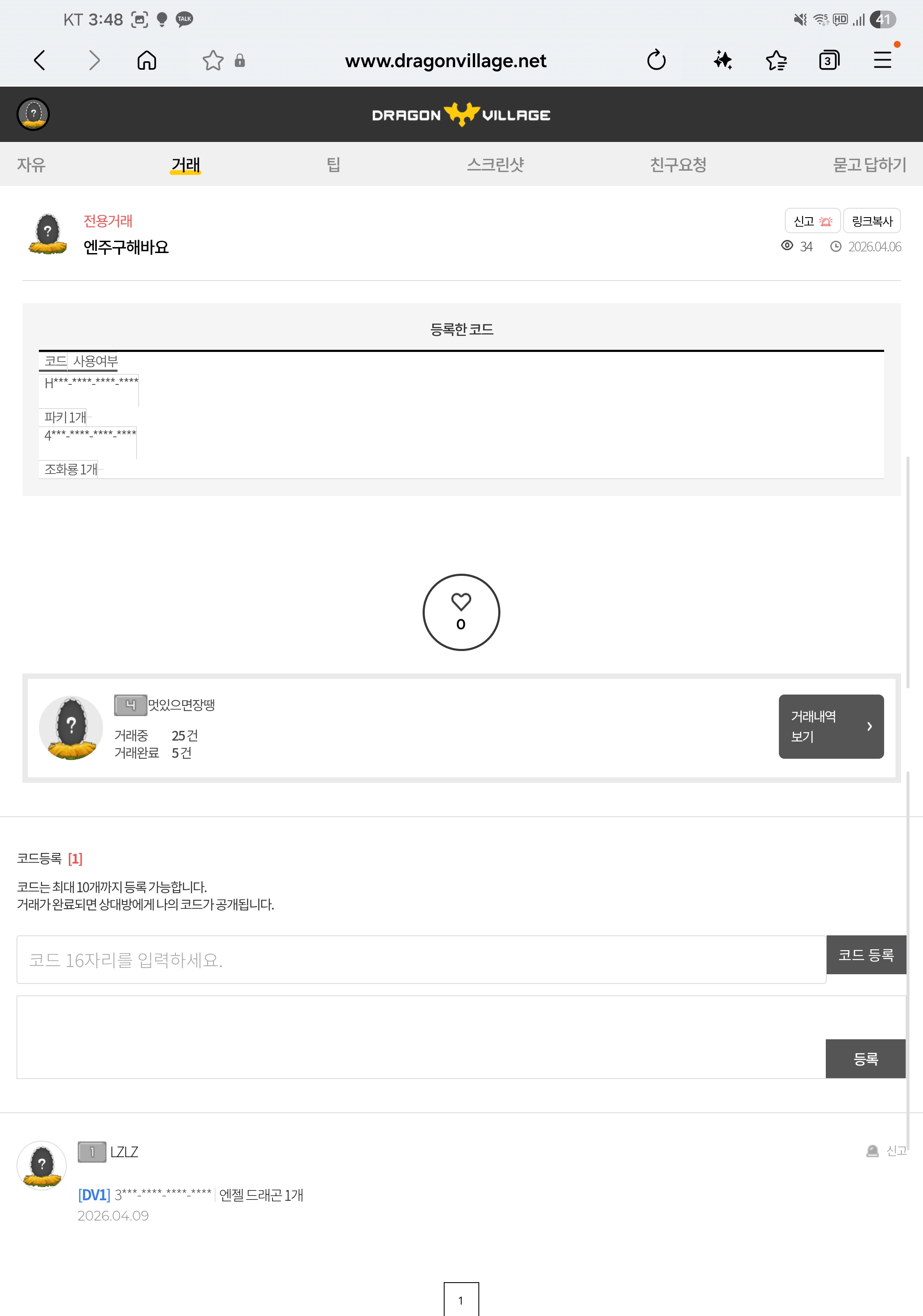Open the browser tab switcher

click(828, 60)
